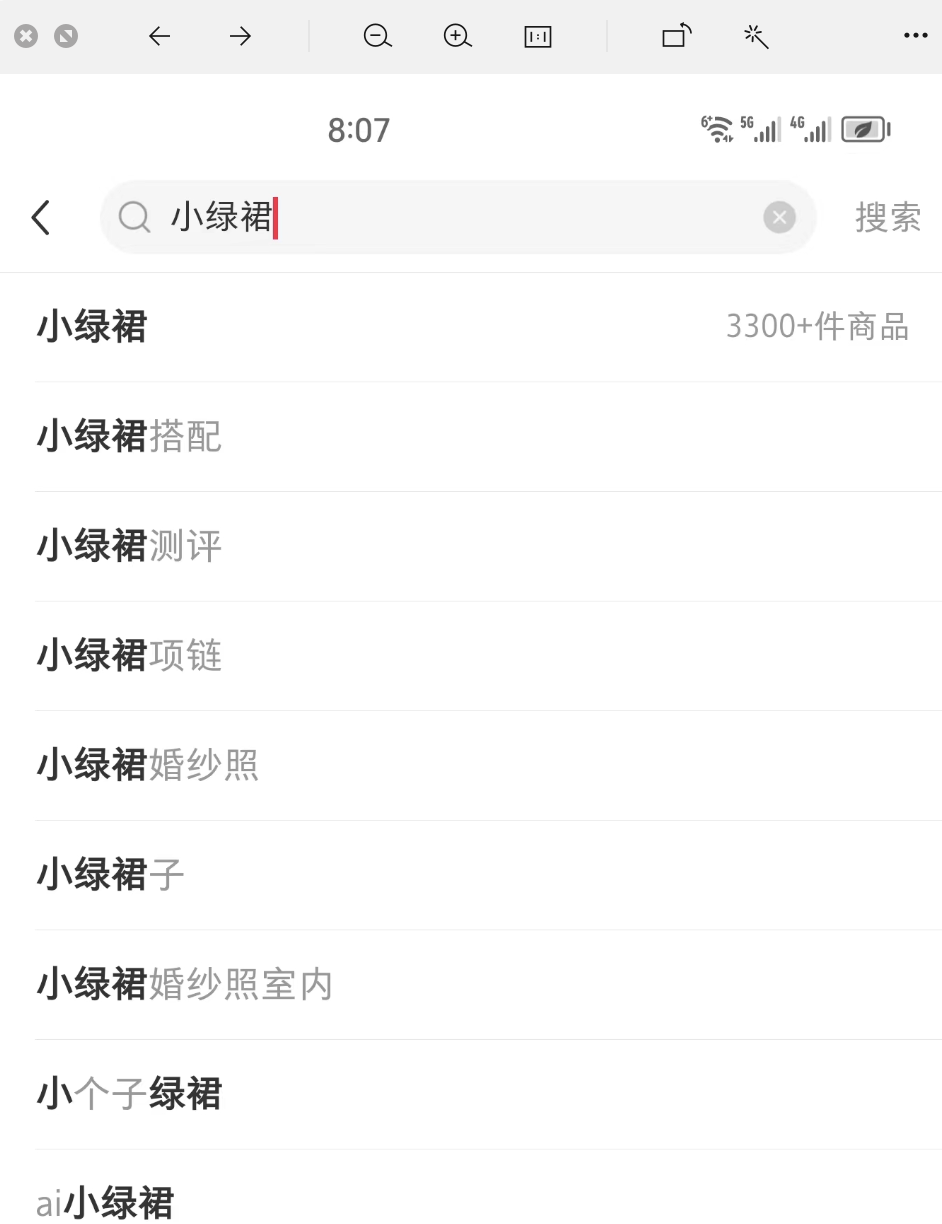Toggle the do-not-disturb circle icon at top left
Screen dimensions: 942x1224
pyautogui.click(x=65, y=36)
